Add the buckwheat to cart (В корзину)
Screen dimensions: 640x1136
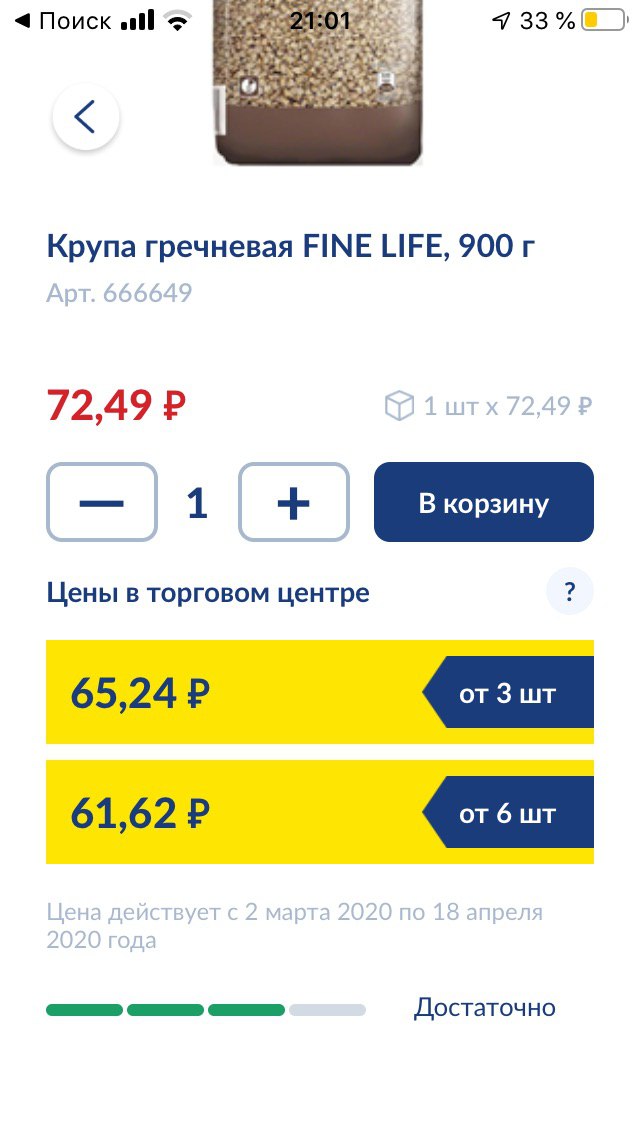483,502
